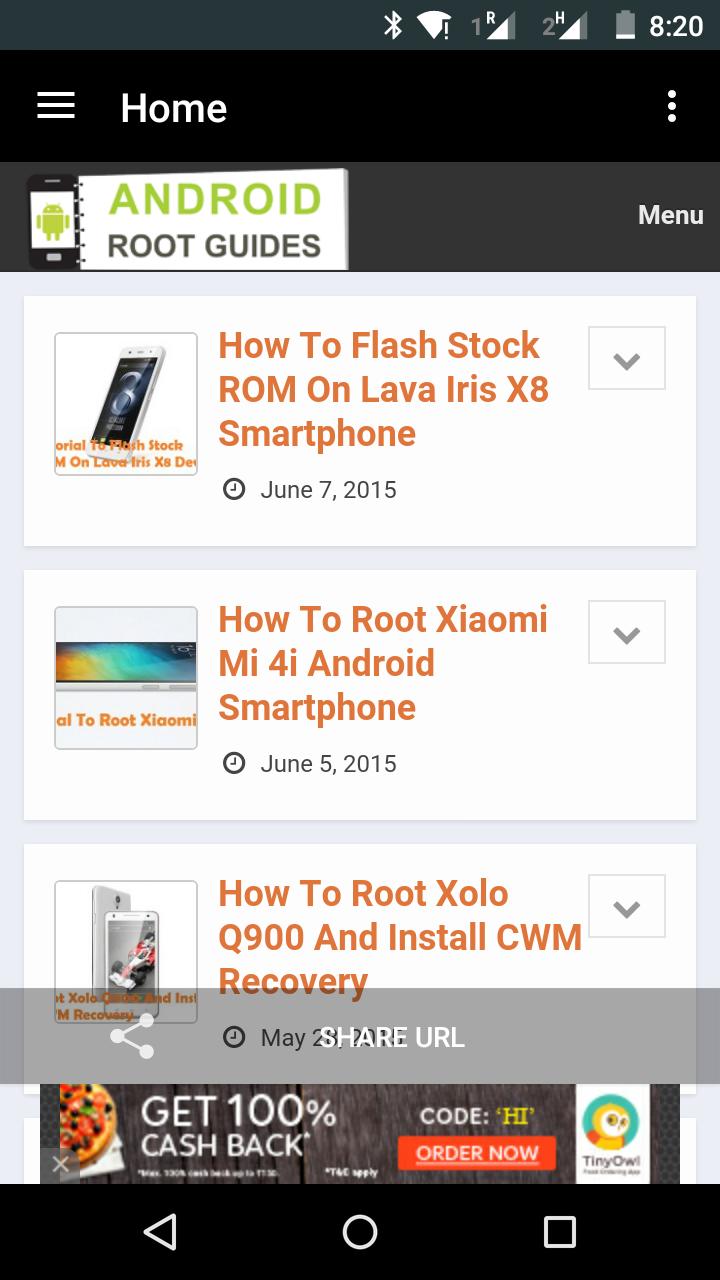Click the clock icon beside June 5, 2015

[233, 762]
